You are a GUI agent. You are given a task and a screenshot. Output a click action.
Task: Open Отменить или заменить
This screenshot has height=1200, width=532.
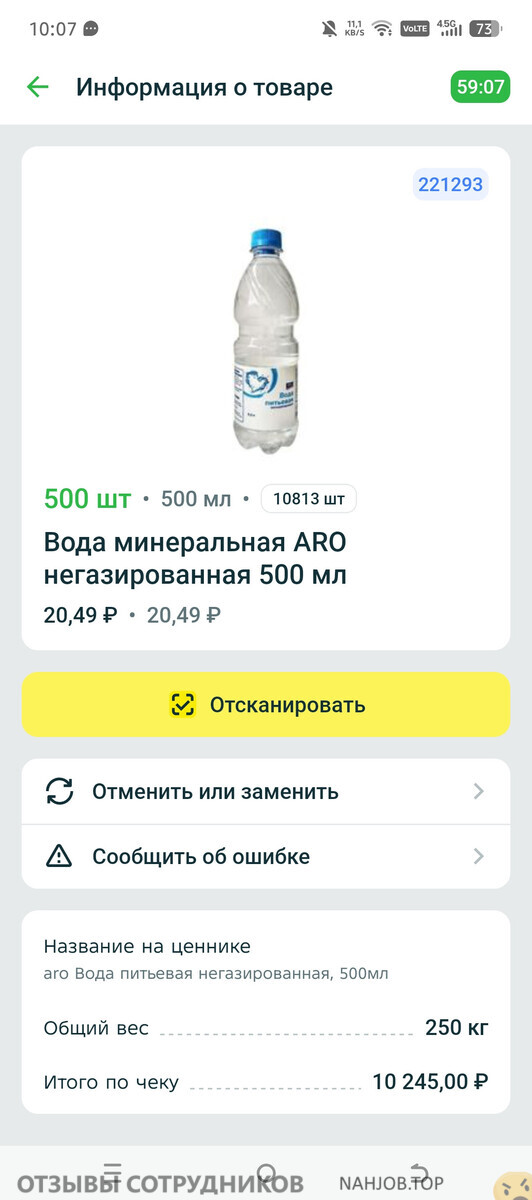point(266,791)
